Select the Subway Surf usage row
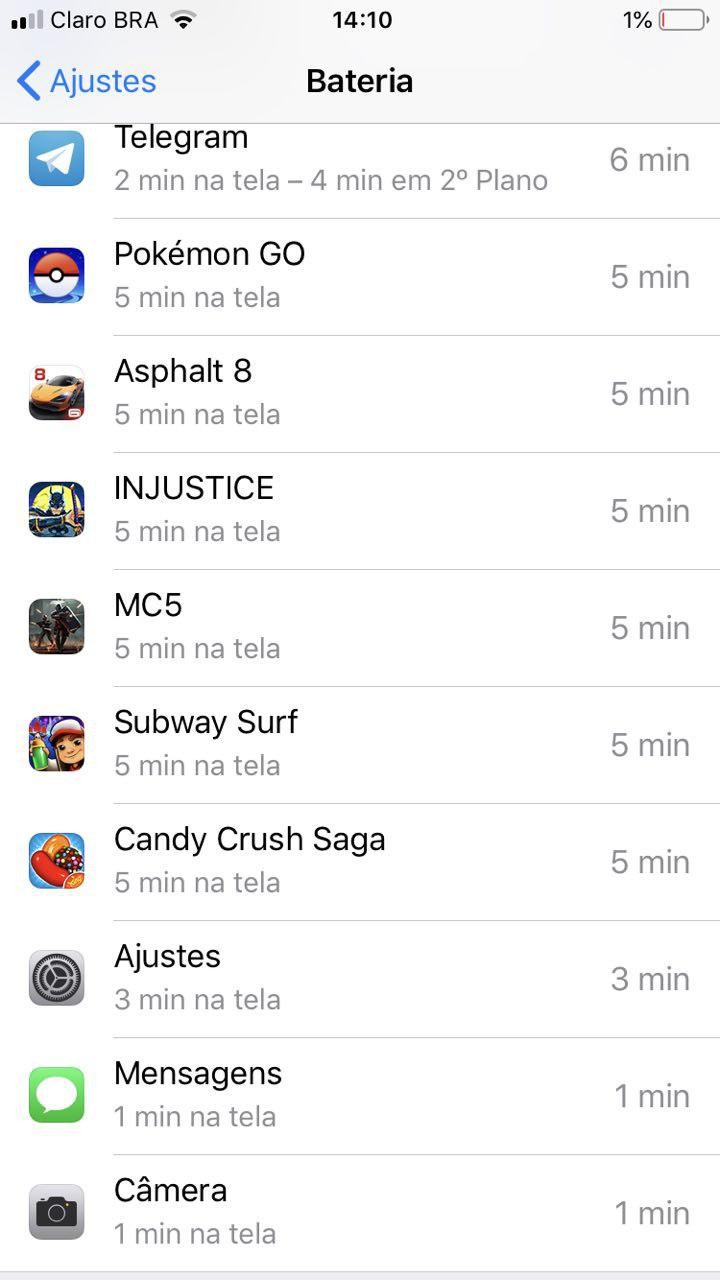 360,744
